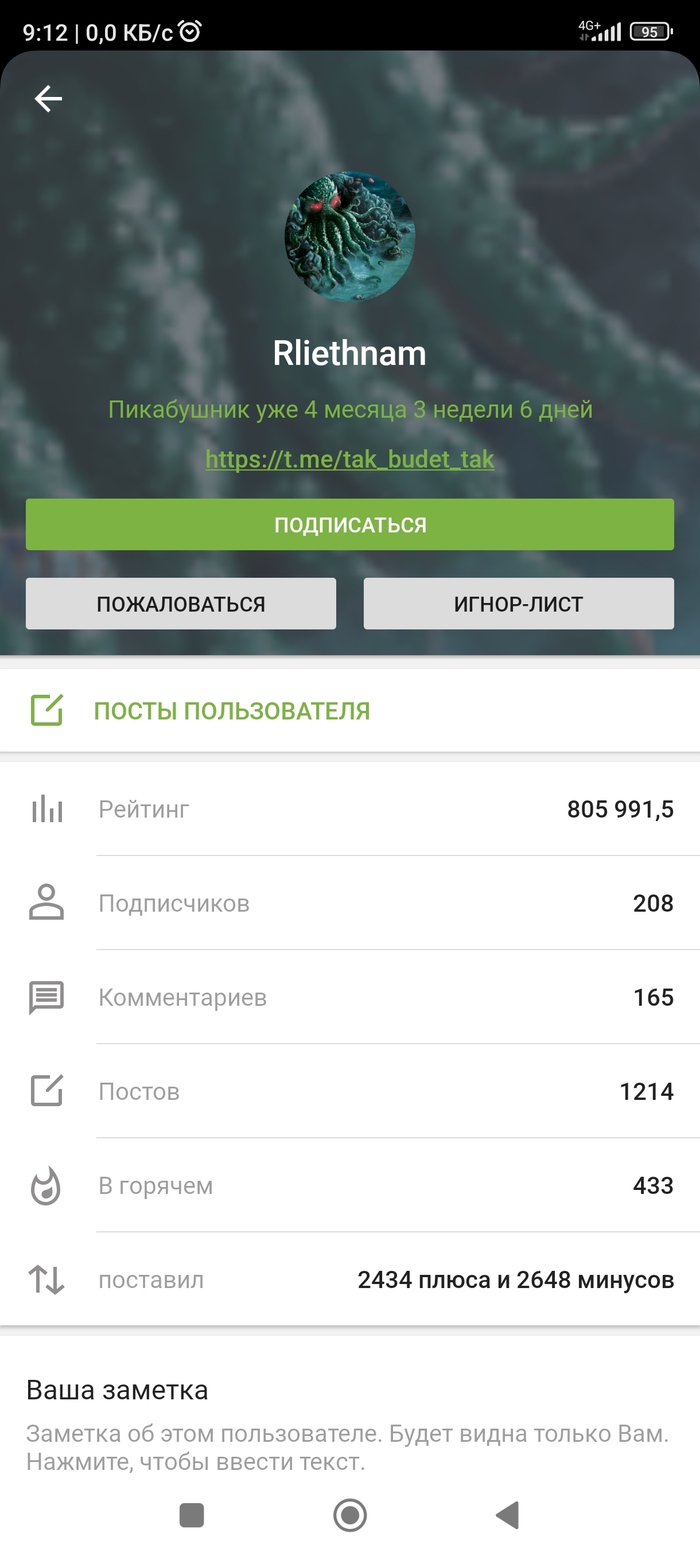Tap the system back triangle

click(x=507, y=1515)
